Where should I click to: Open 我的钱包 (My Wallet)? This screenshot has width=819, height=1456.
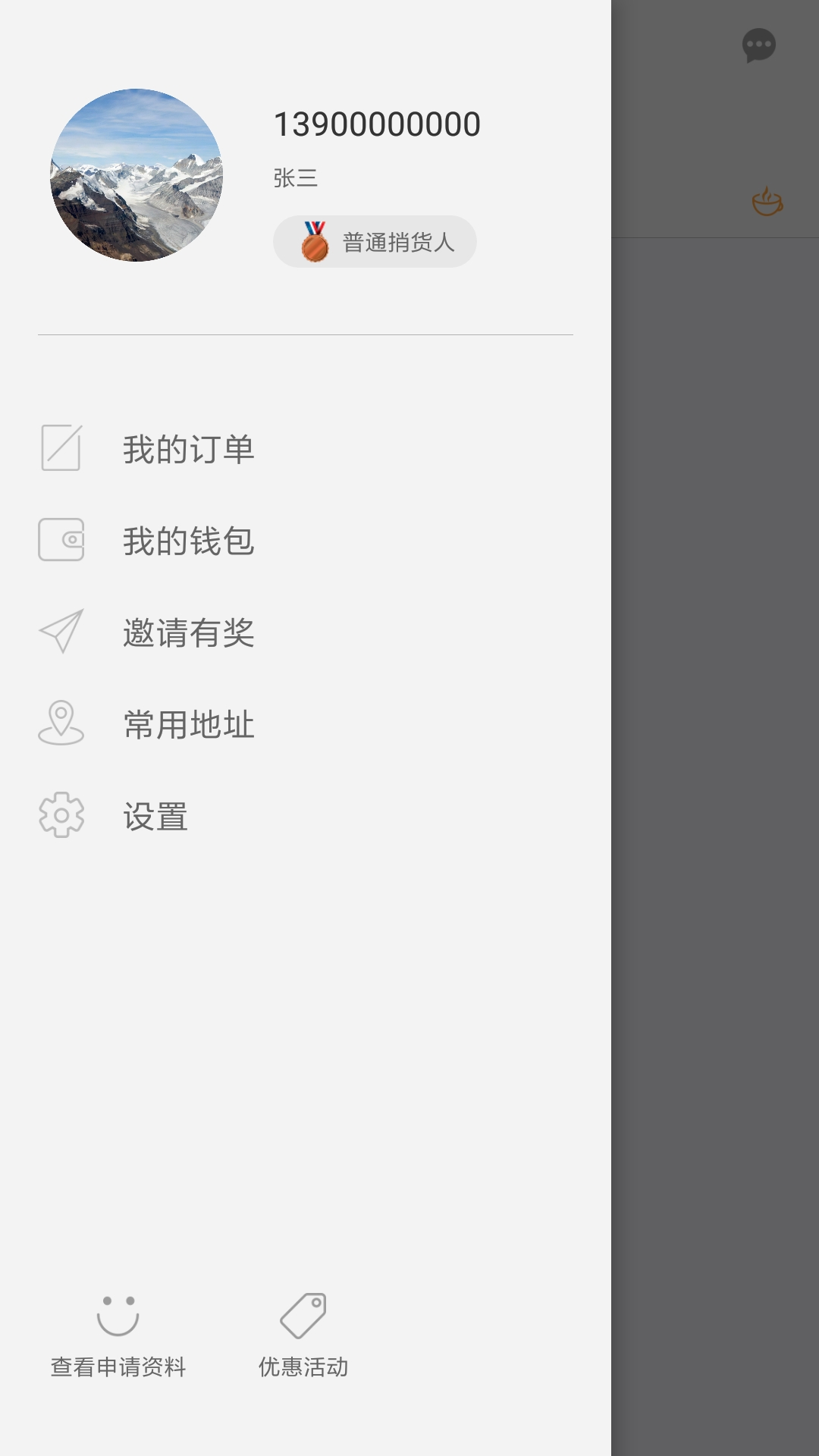point(188,541)
